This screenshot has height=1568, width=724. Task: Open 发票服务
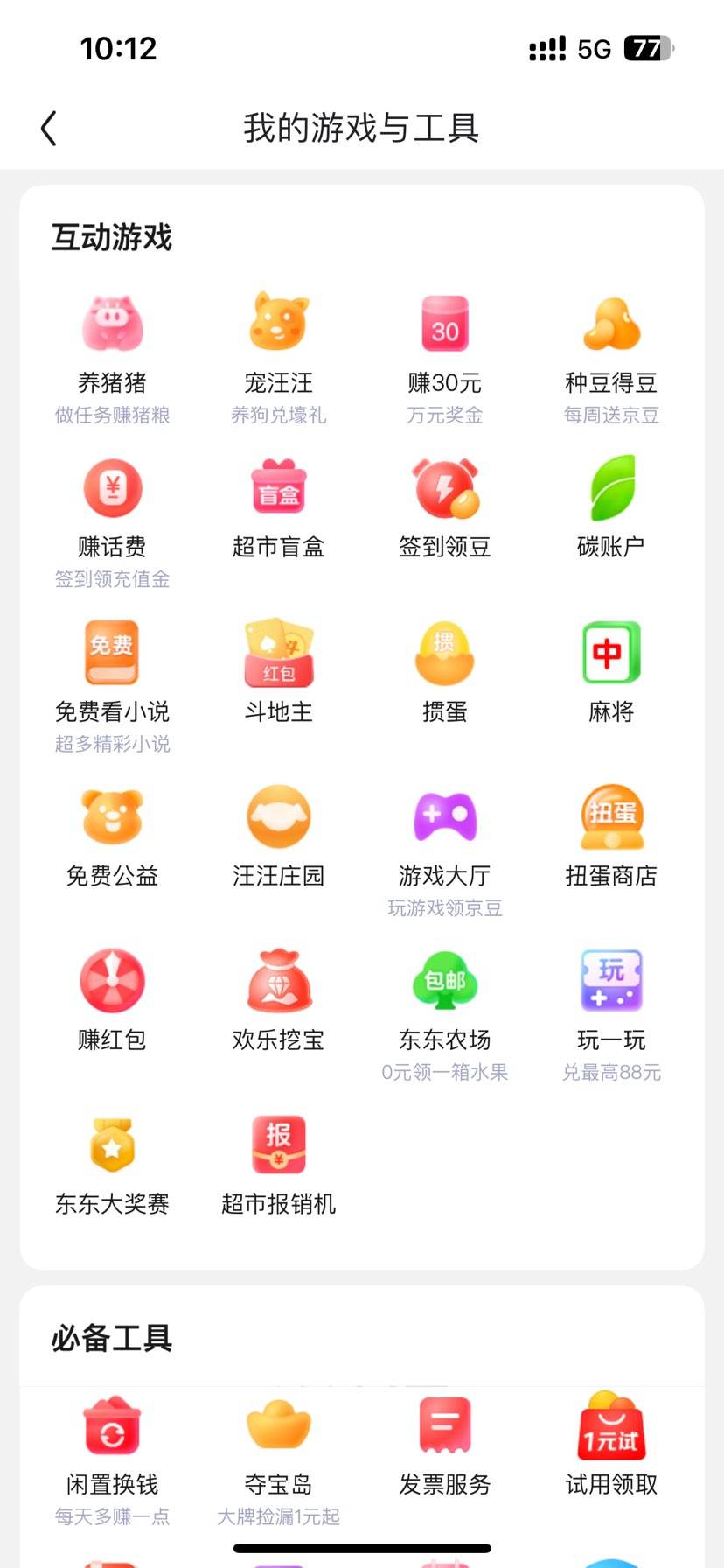click(444, 1426)
